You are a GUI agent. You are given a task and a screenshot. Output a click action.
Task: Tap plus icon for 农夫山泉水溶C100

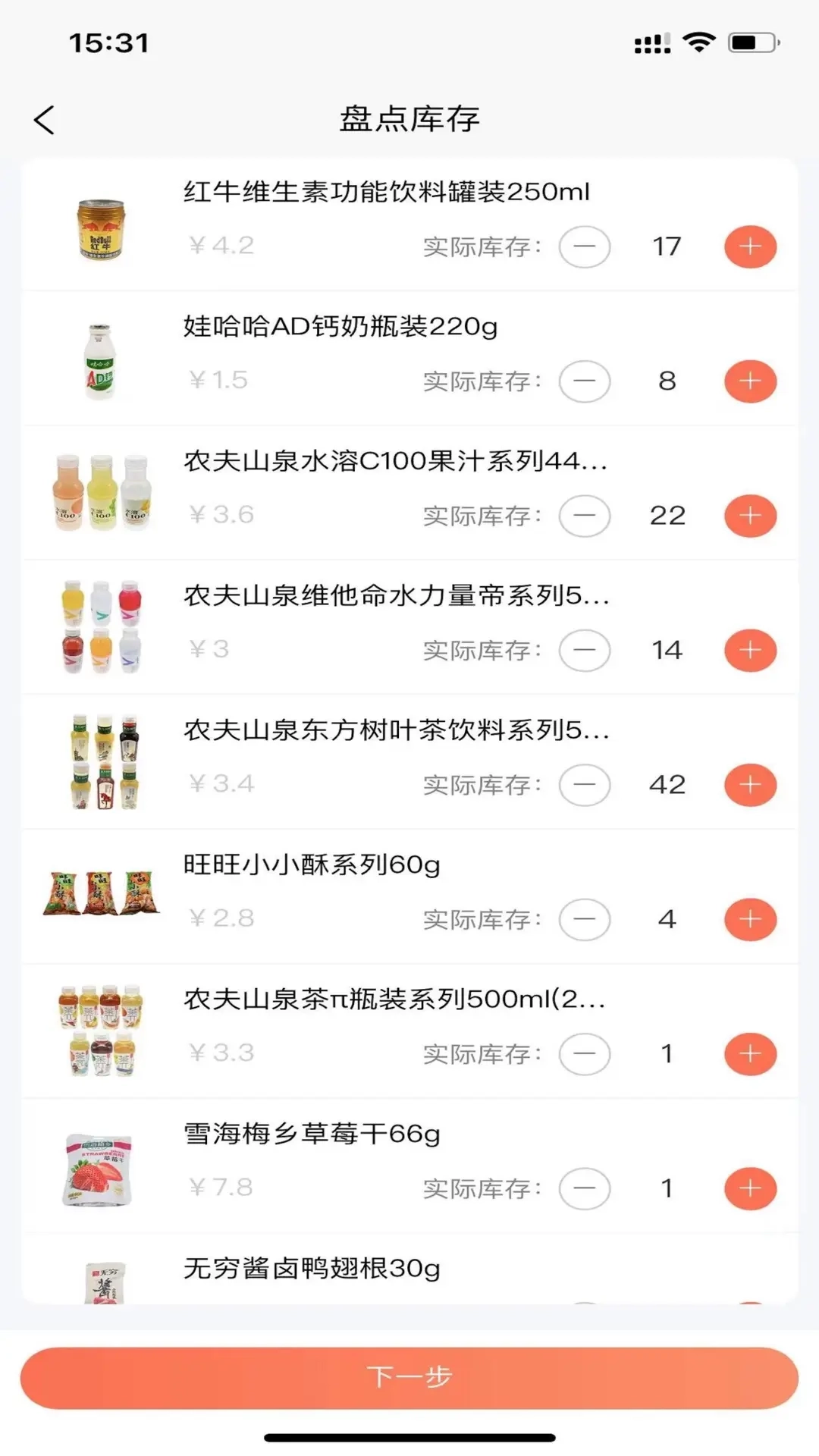[749, 516]
